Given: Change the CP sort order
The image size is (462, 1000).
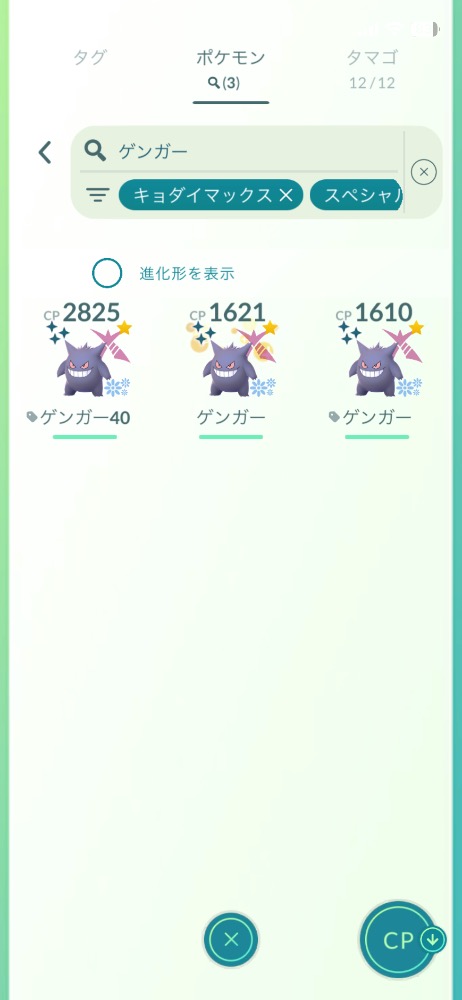Looking at the screenshot, I should (x=399, y=940).
